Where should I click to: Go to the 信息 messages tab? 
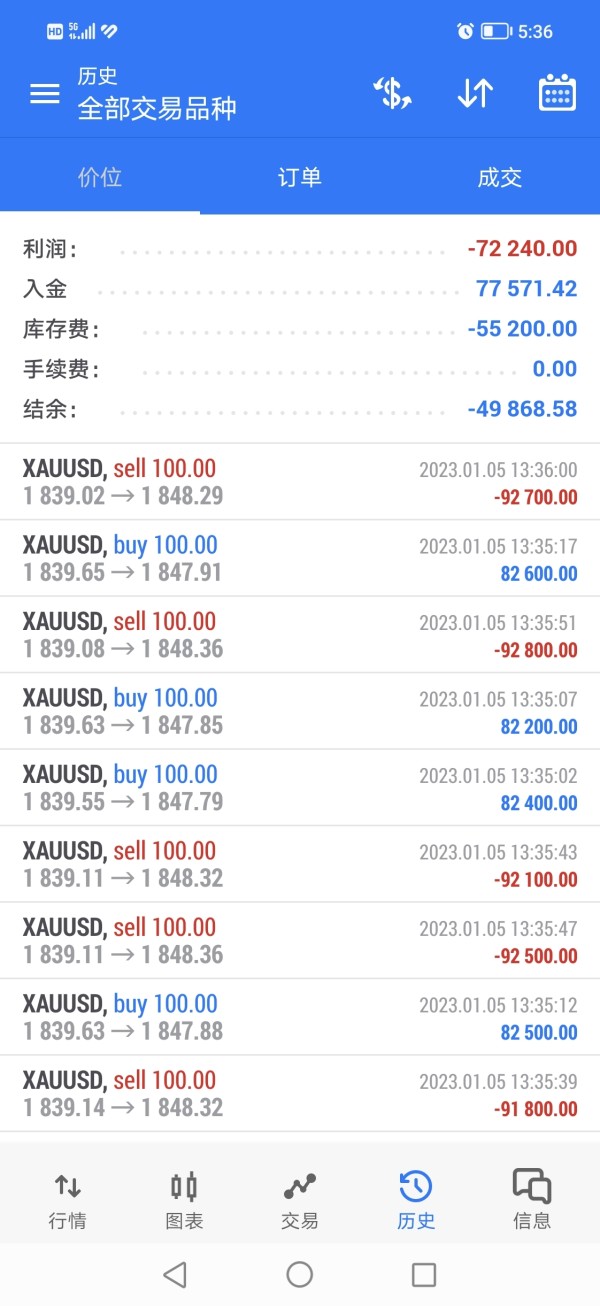point(532,1200)
